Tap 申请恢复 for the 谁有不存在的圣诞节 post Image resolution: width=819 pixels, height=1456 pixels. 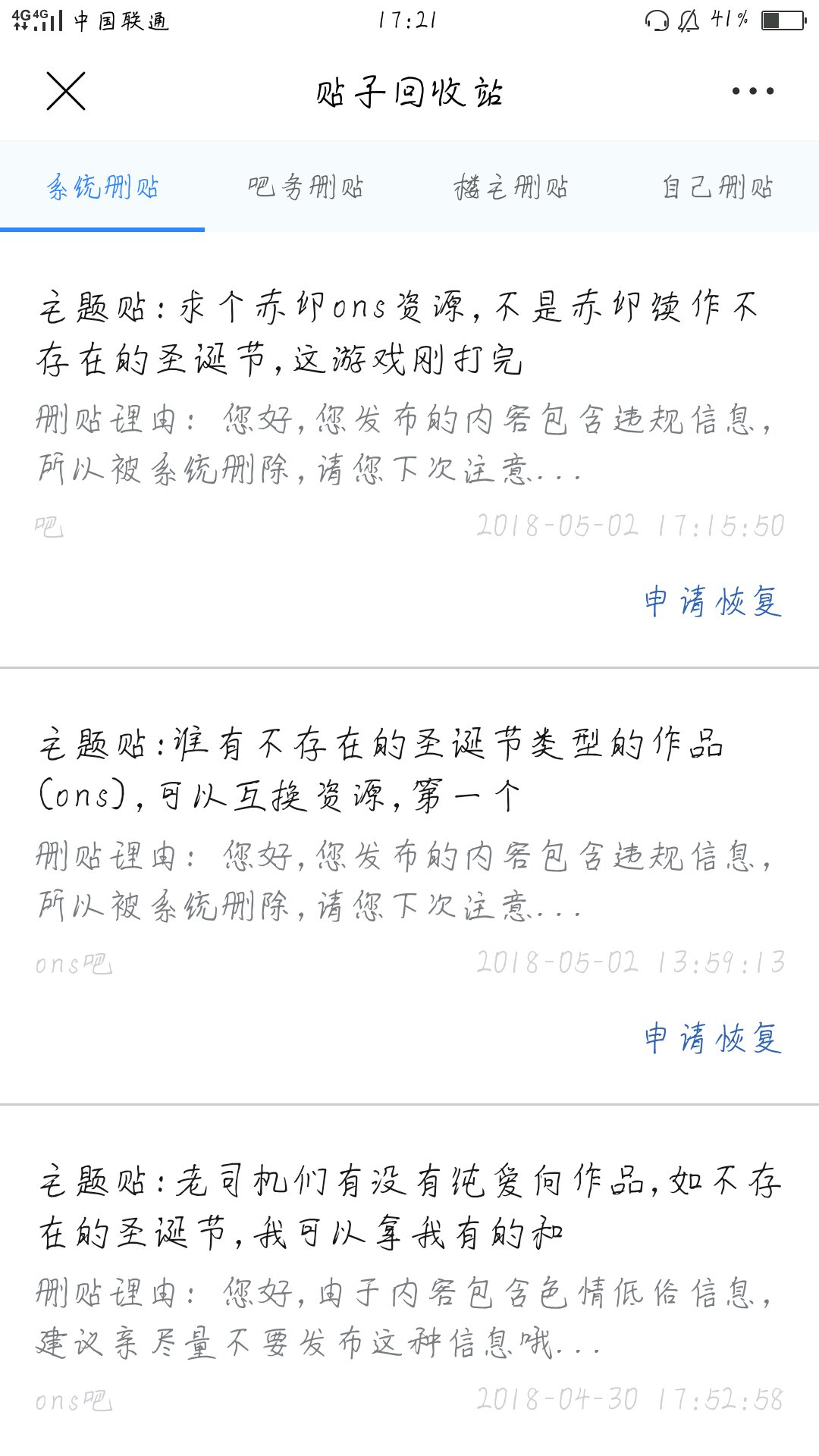pyautogui.click(x=712, y=1038)
